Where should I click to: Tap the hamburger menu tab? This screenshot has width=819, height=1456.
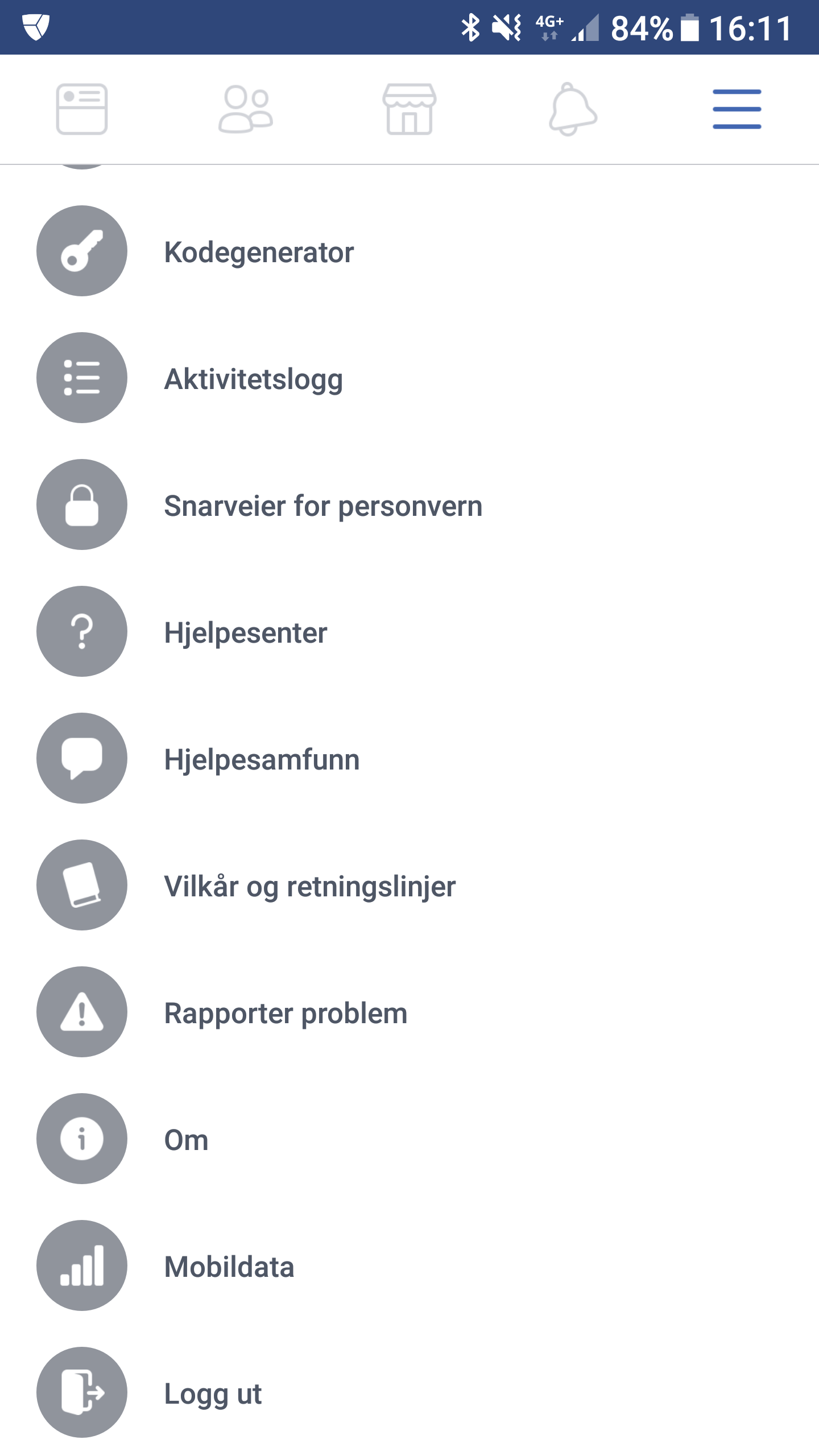(x=737, y=109)
